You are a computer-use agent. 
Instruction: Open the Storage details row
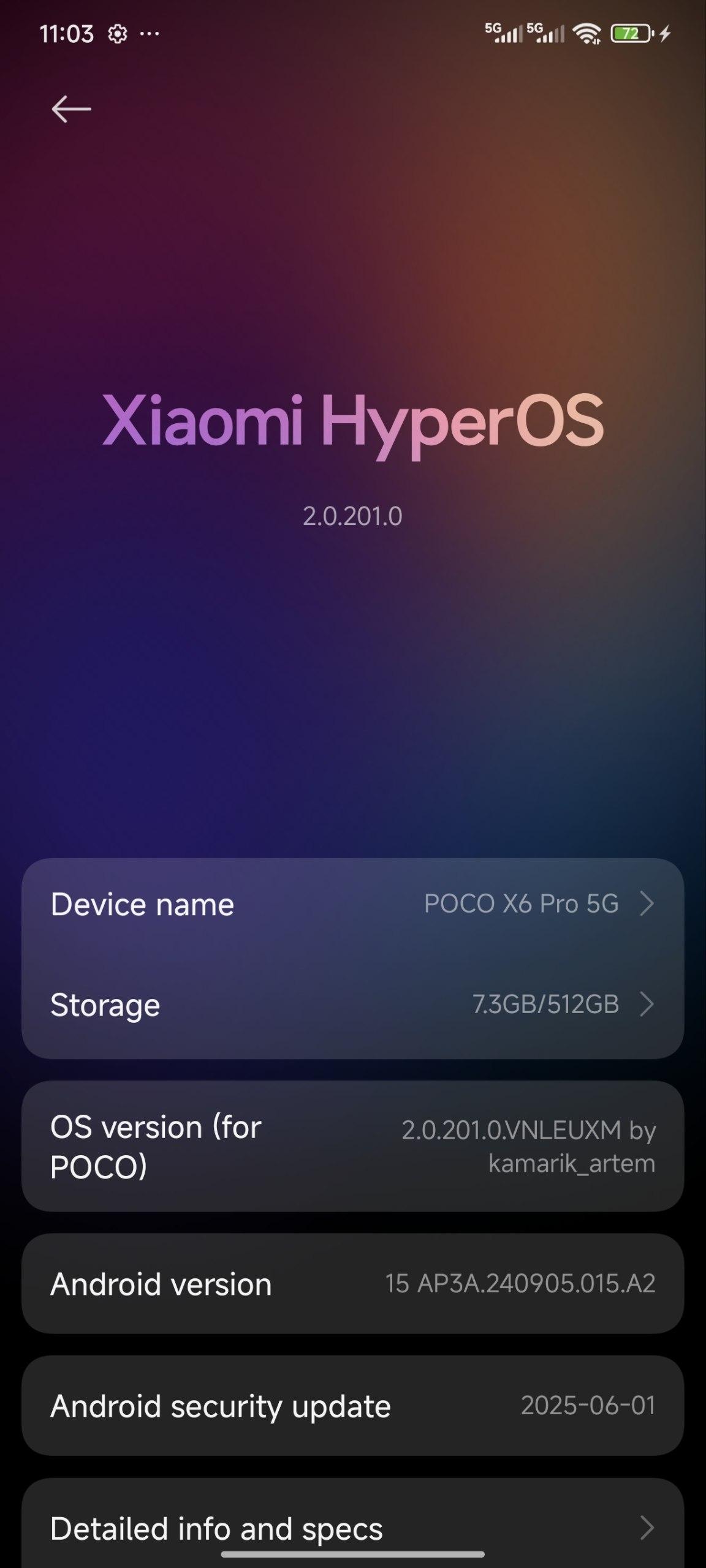(x=353, y=1005)
